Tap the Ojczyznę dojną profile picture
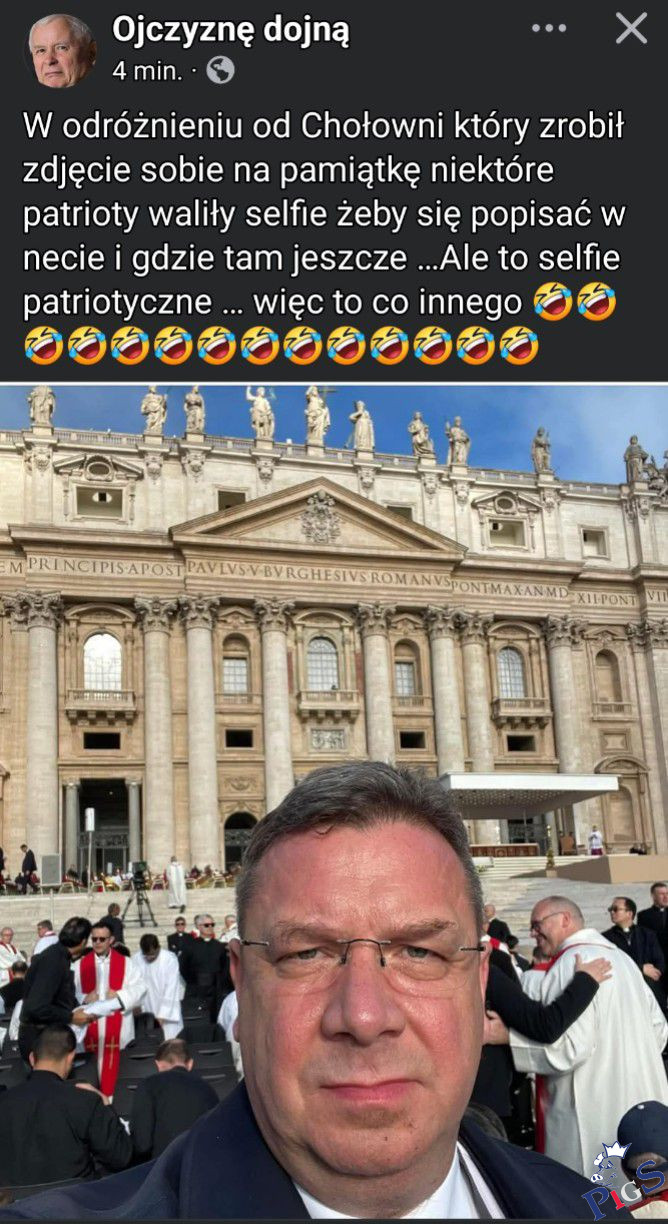668x1224 pixels. point(61,50)
